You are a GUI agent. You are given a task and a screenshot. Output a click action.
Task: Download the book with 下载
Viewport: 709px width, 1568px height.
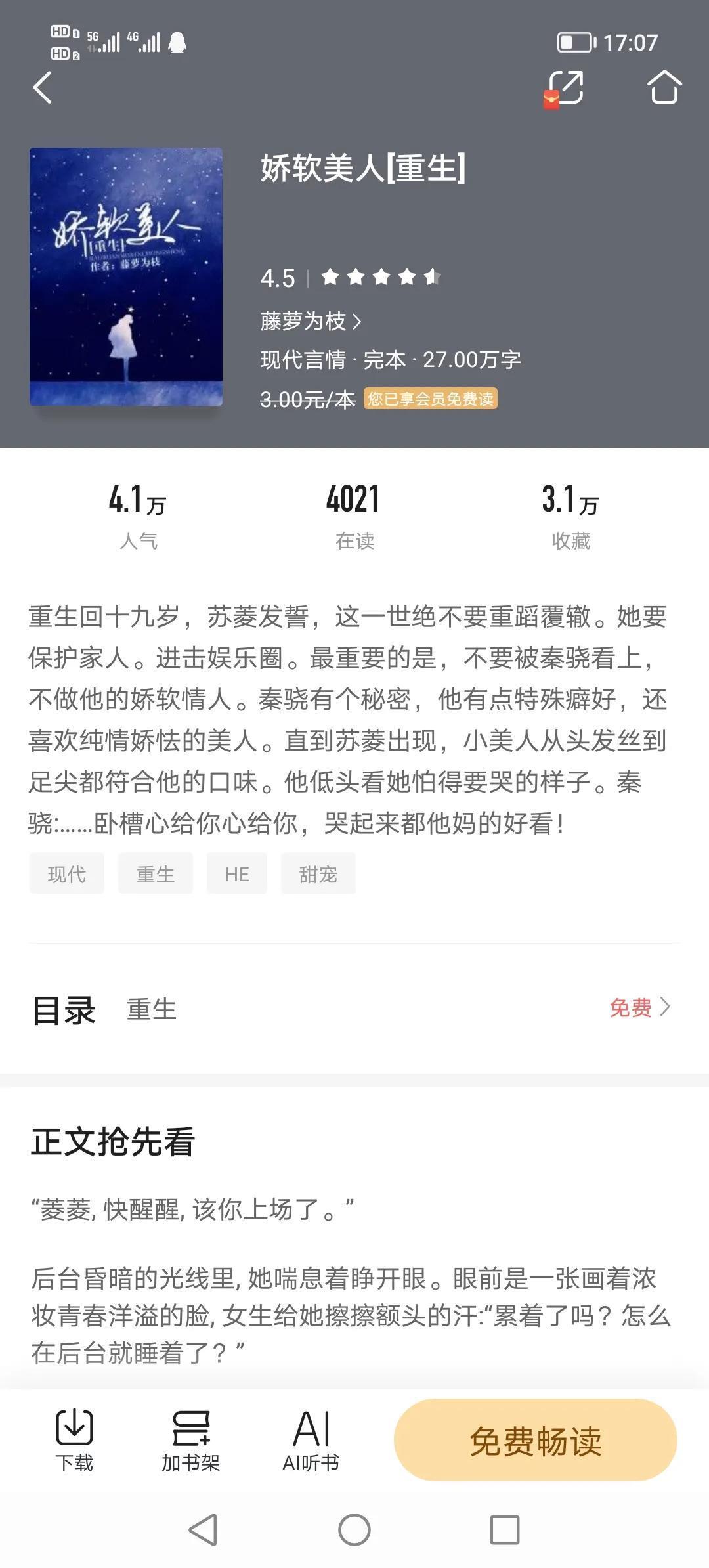tap(74, 1441)
